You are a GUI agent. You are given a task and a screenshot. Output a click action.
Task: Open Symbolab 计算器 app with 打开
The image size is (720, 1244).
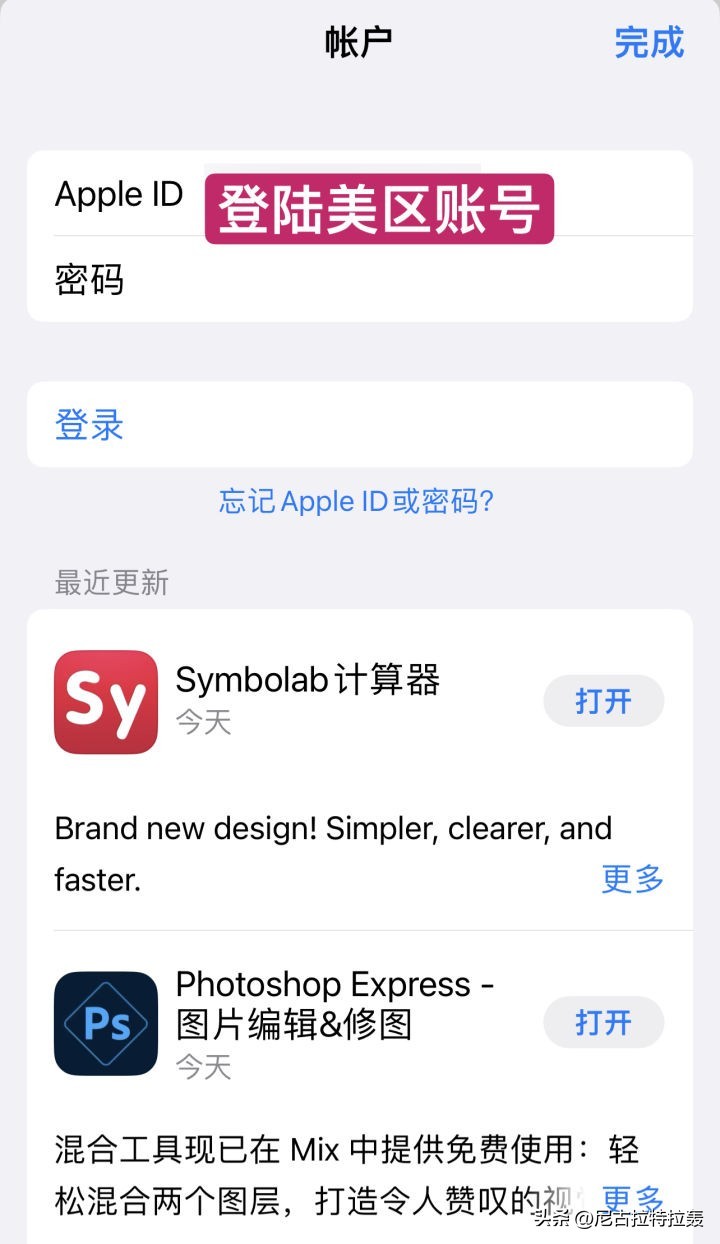603,701
